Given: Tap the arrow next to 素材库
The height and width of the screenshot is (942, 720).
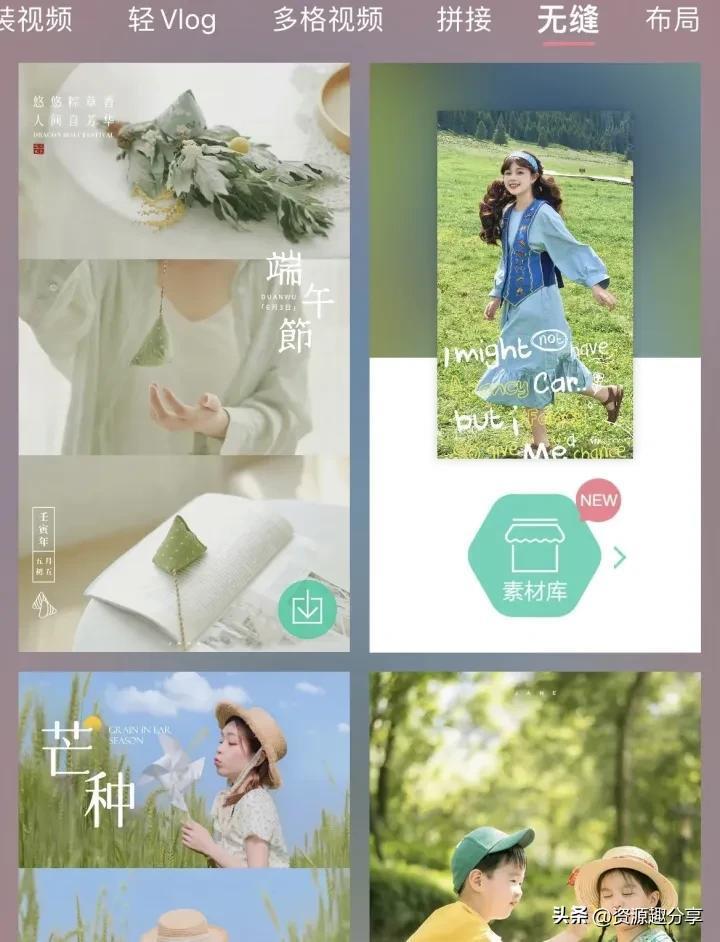Looking at the screenshot, I should (x=620, y=557).
